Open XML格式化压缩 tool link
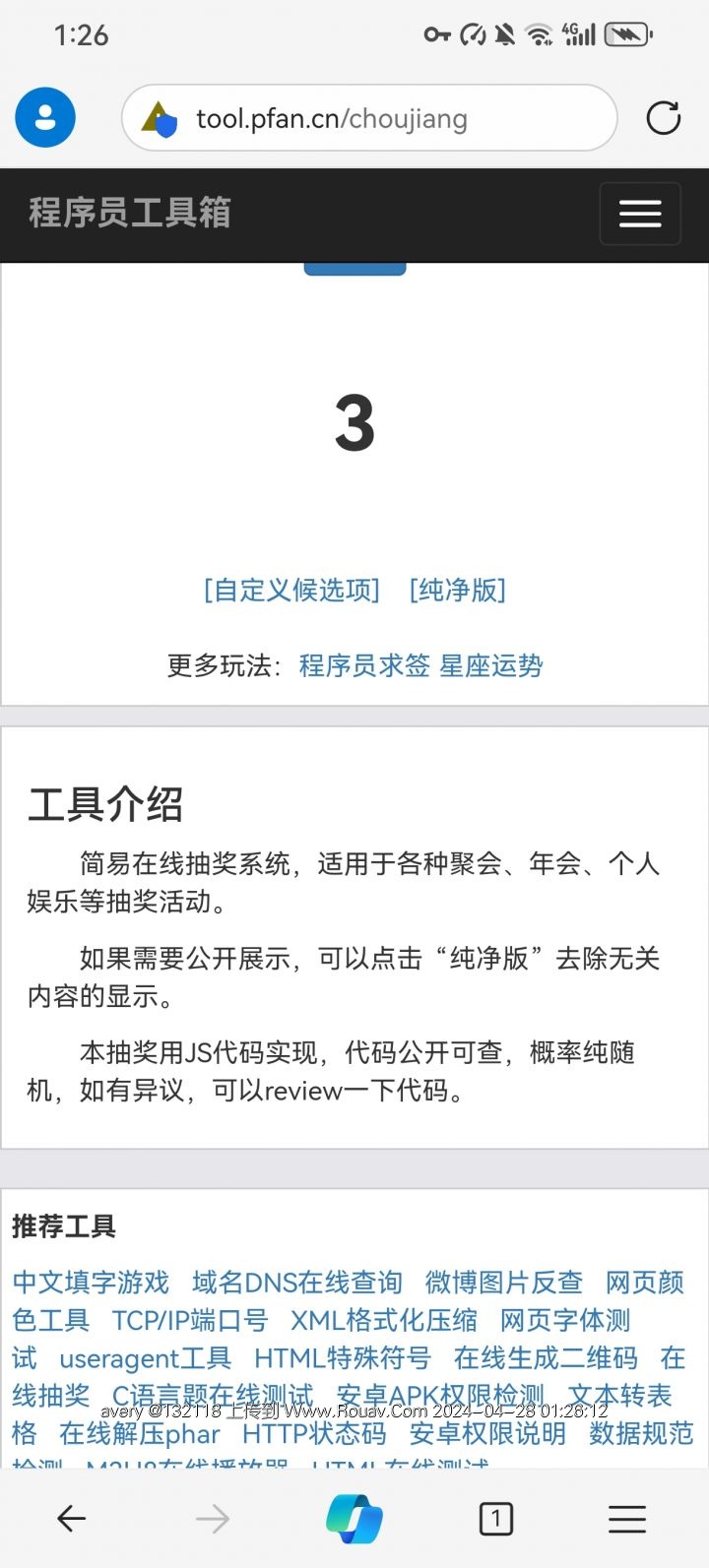Screen dimensions: 709x1568 click(x=384, y=1320)
